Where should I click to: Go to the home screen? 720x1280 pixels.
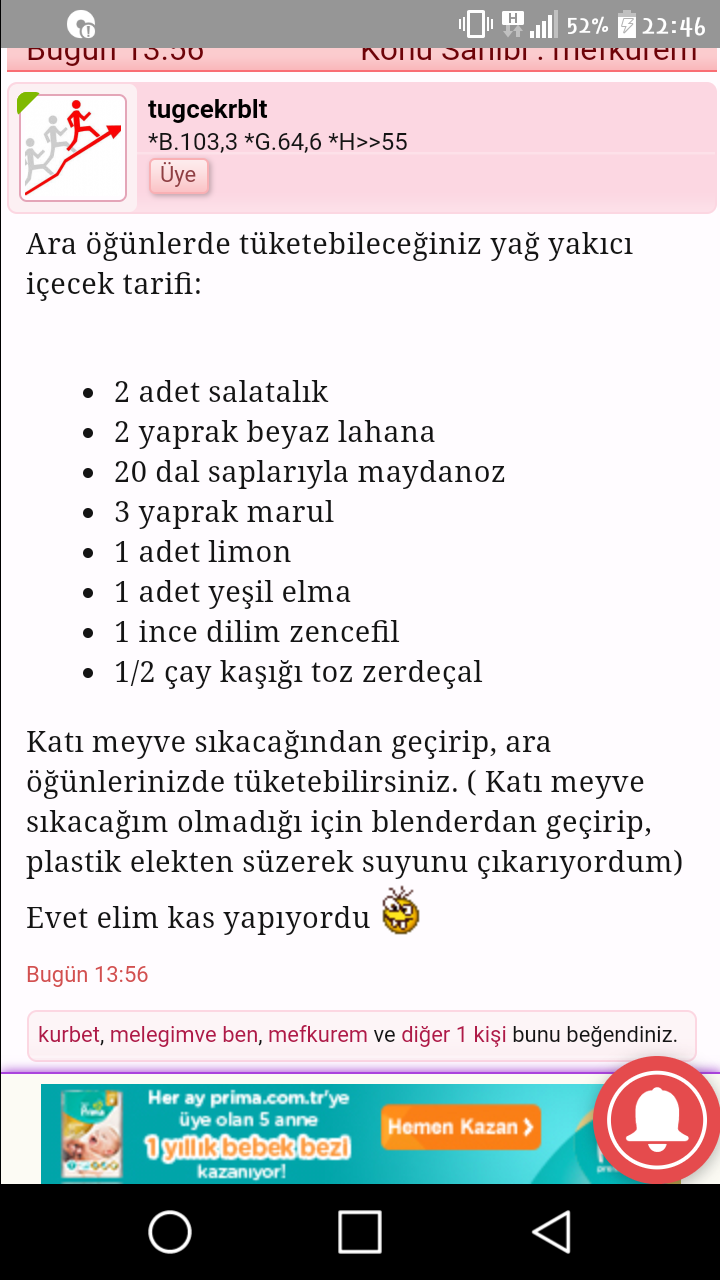170,1232
